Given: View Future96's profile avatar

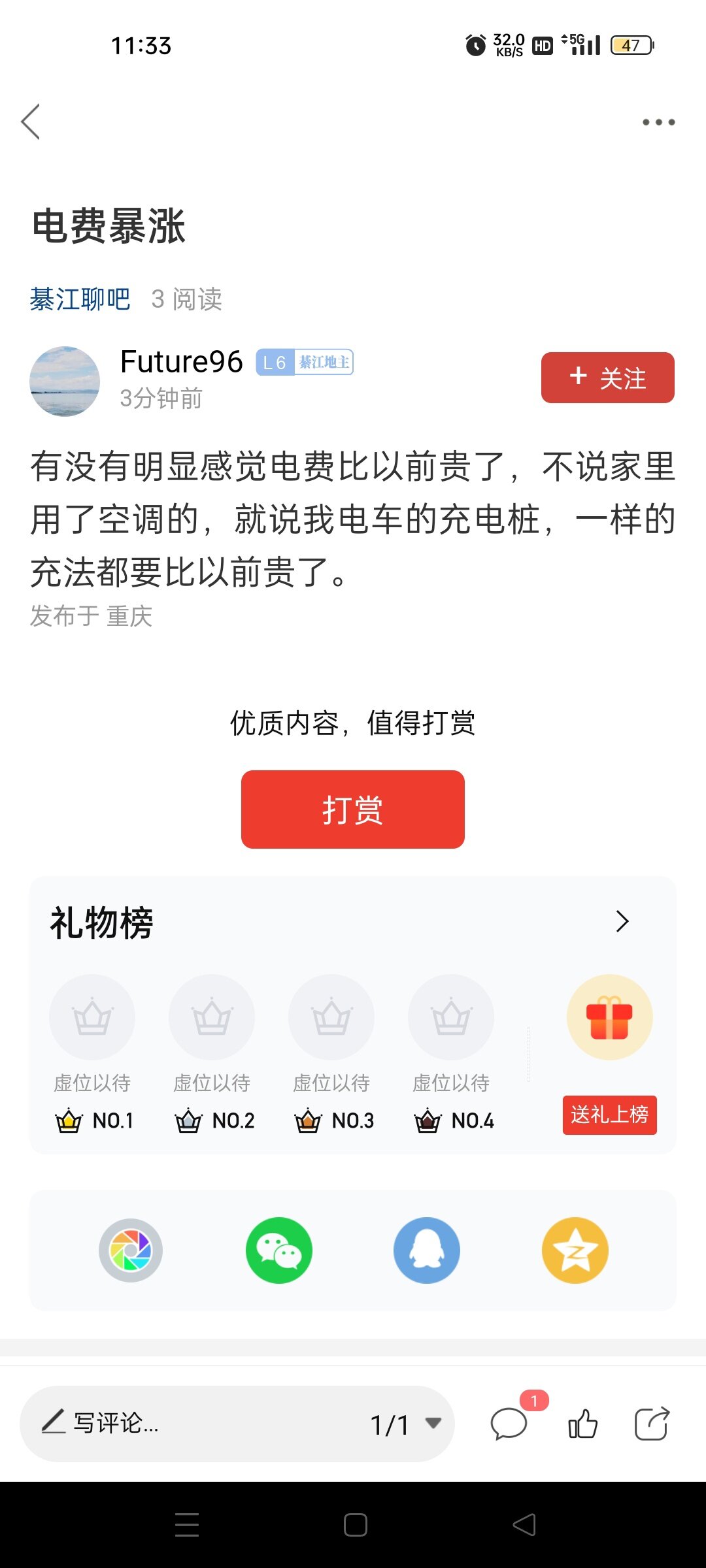Looking at the screenshot, I should tap(65, 382).
